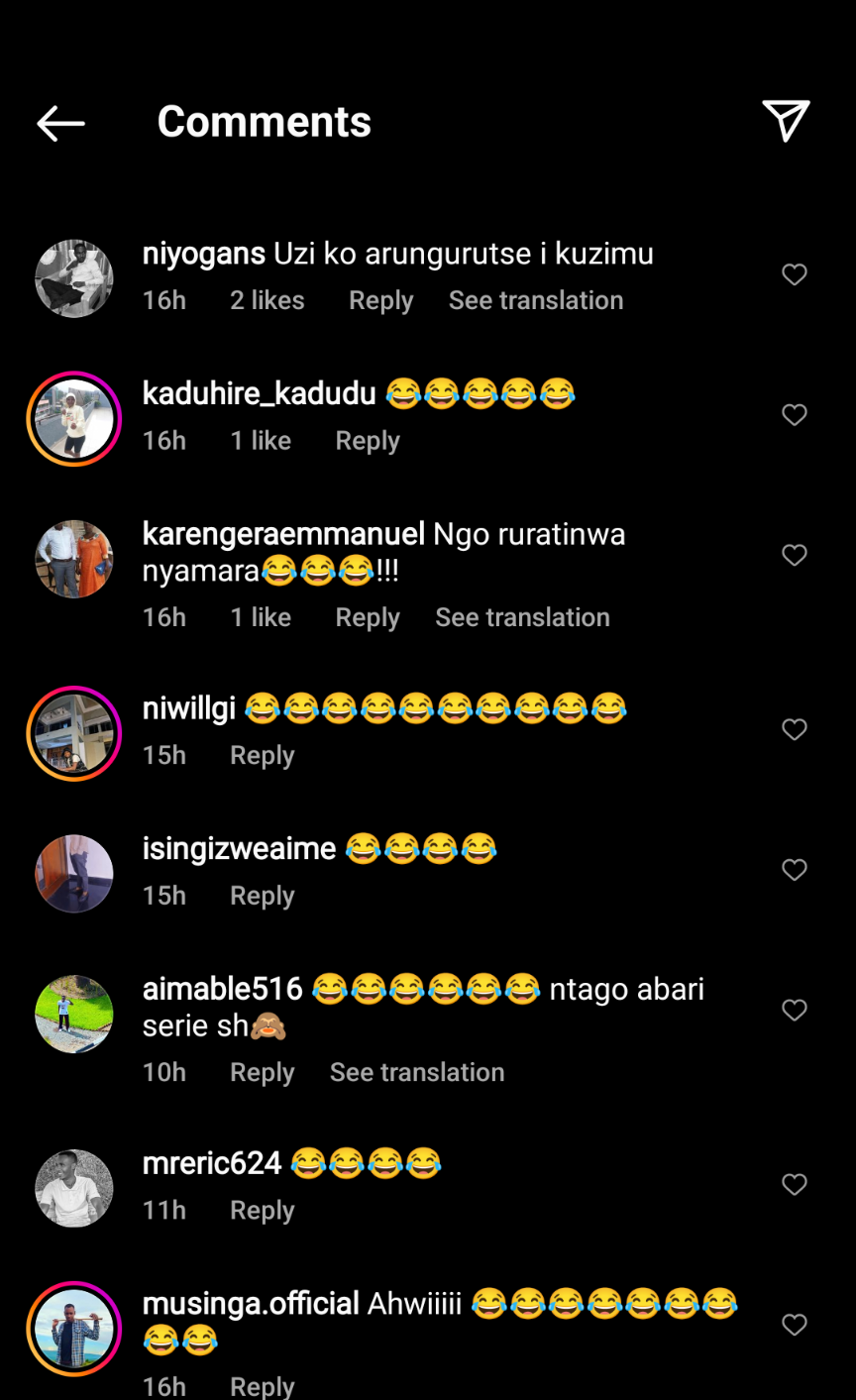Screen dimensions: 856x1400
Task: See translation of aimable516's comment
Action: (x=417, y=1072)
